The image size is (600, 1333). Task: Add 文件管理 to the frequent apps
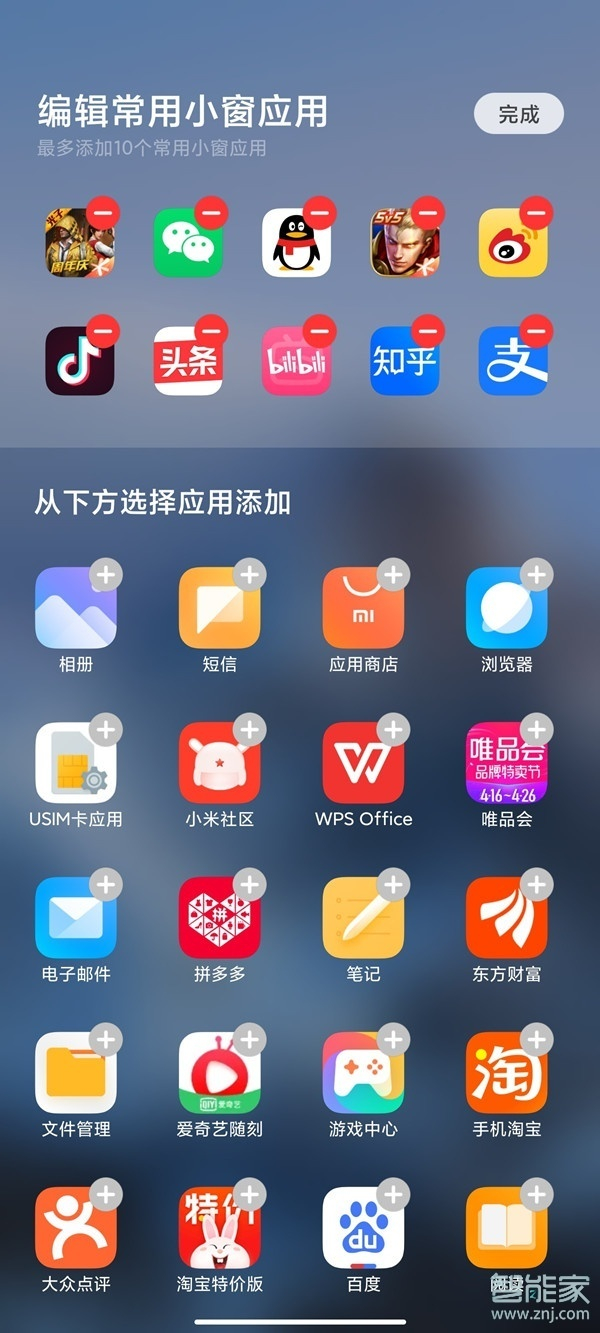click(x=105, y=1039)
